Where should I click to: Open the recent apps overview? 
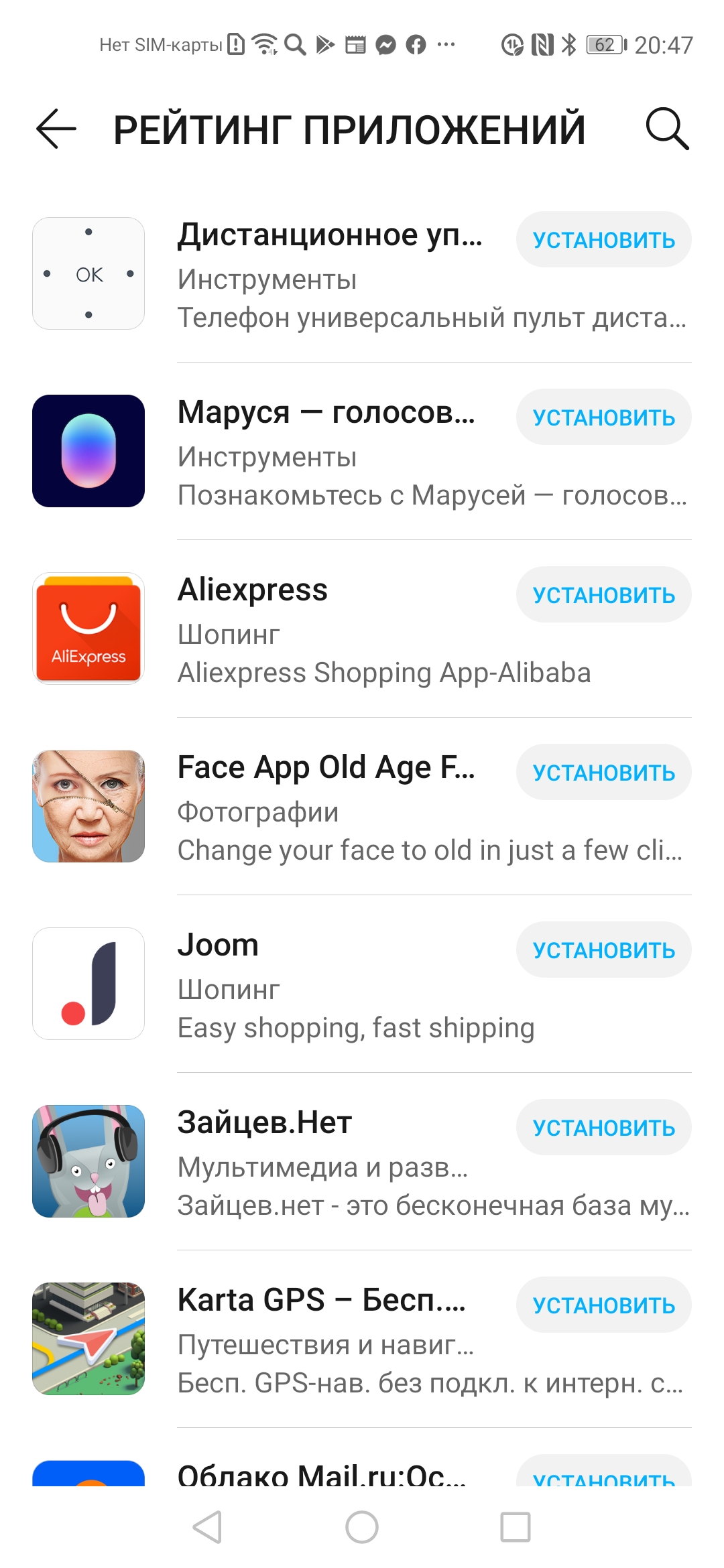[516, 1527]
